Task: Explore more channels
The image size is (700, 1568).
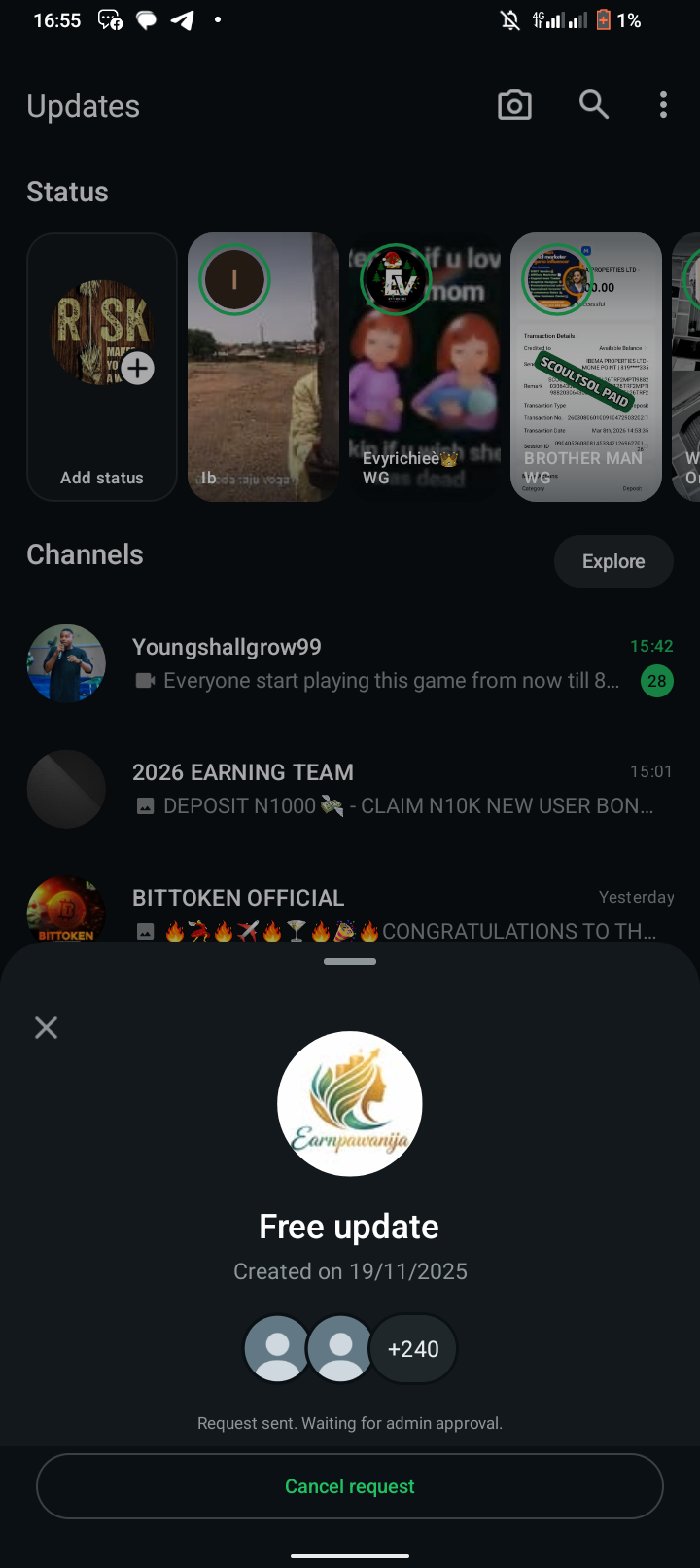Action: tap(613, 561)
